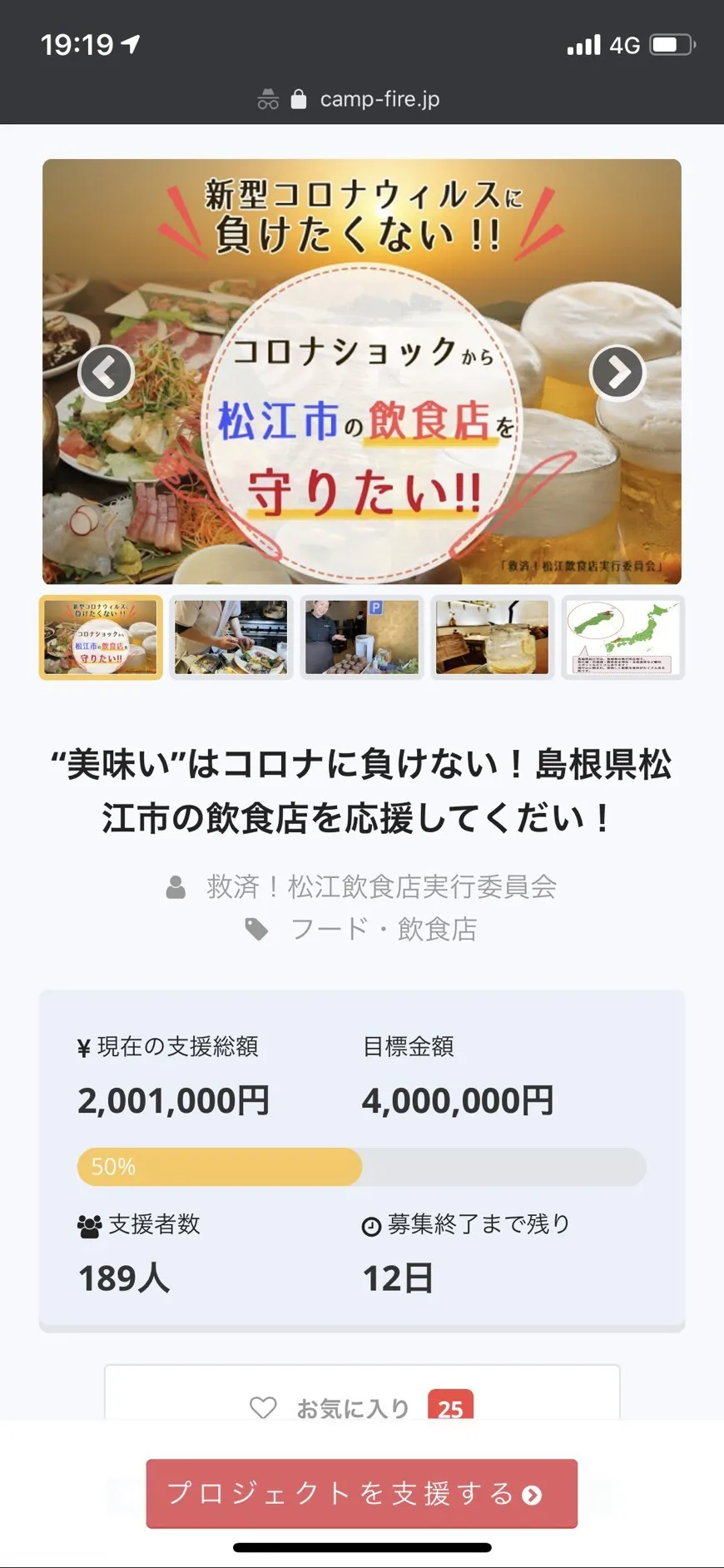This screenshot has width=724, height=1568.
Task: Select the first banner thumbnail
Action: [x=101, y=638]
